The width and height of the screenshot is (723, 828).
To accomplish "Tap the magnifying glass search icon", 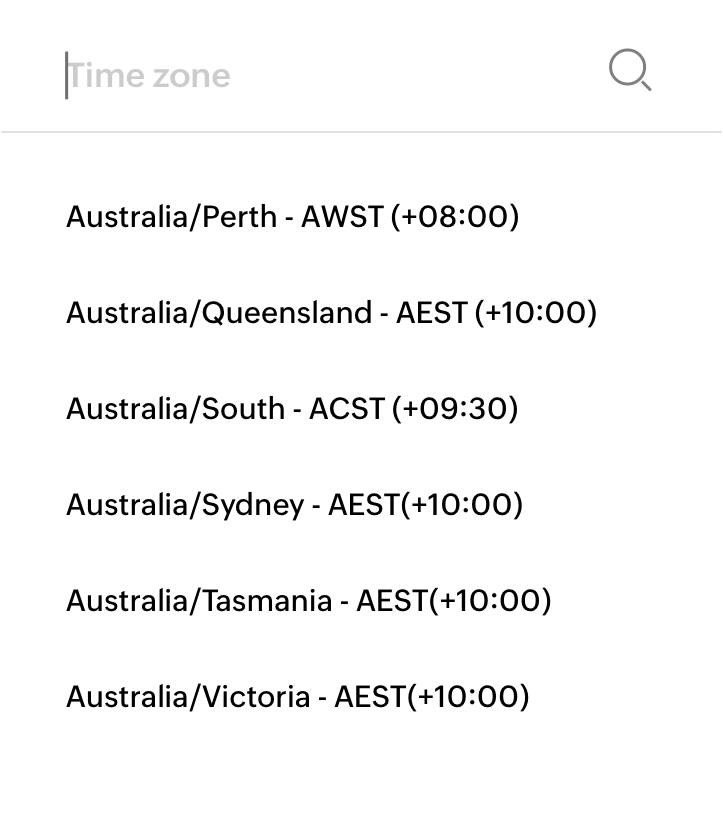I will click(630, 72).
